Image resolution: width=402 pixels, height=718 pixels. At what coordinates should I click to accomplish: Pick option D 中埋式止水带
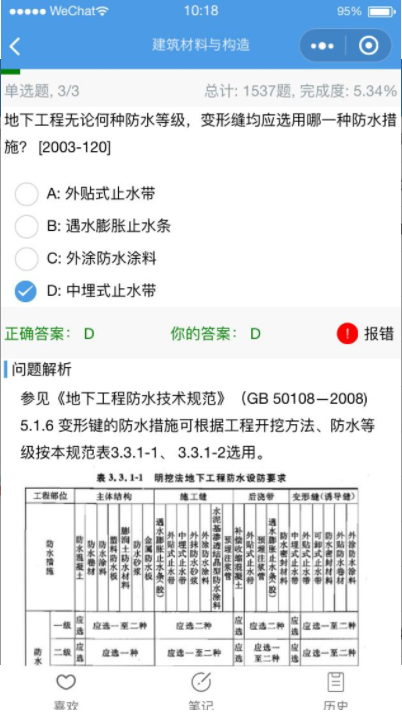point(86,291)
